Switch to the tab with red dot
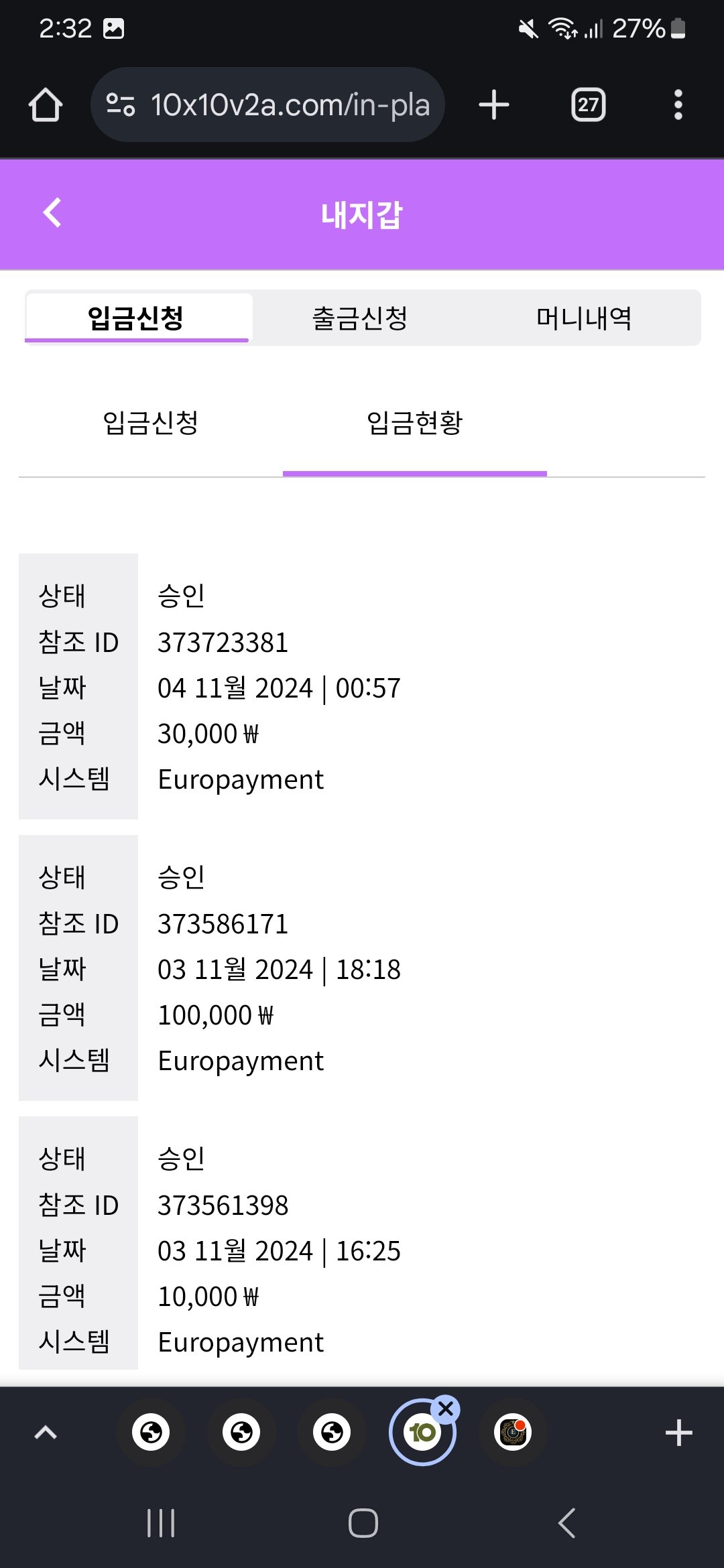Screen dimensions: 724x1568 (x=513, y=1433)
